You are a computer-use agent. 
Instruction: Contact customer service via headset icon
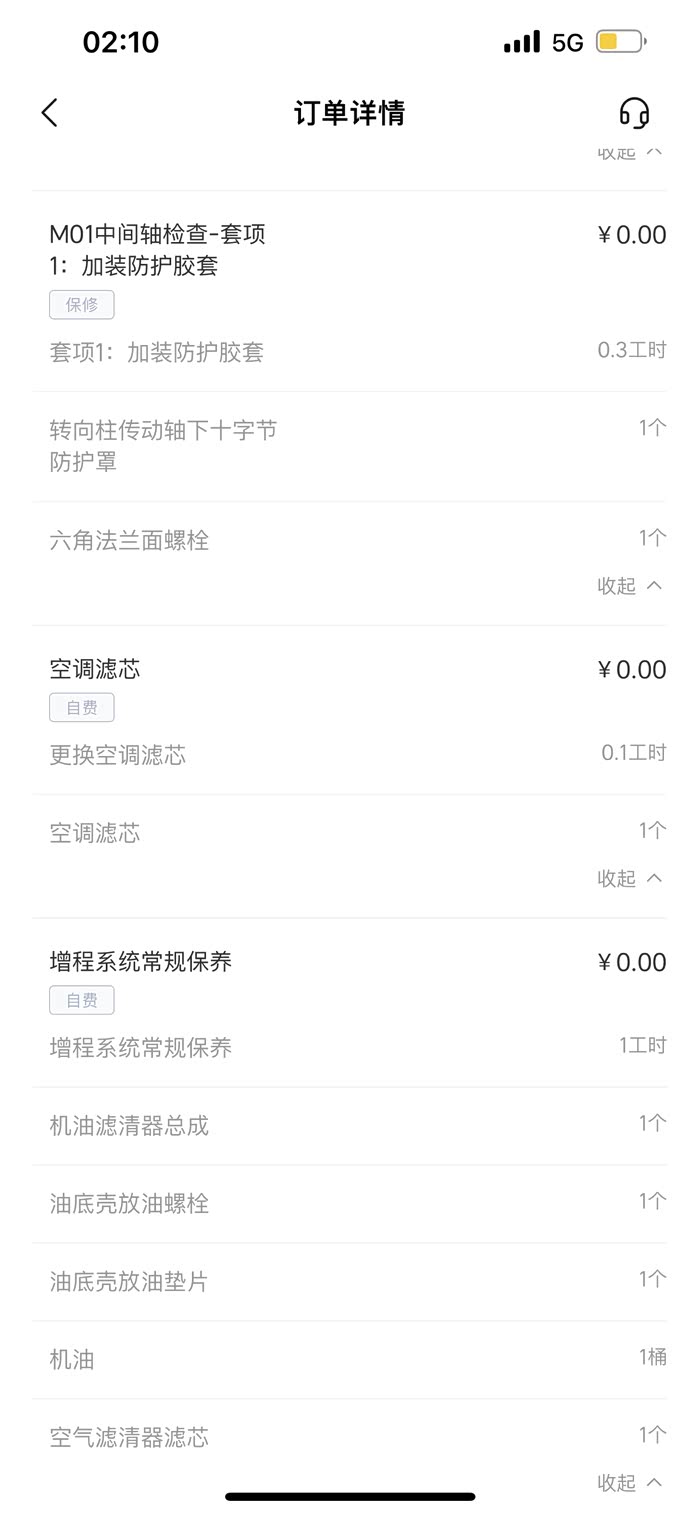point(634,113)
